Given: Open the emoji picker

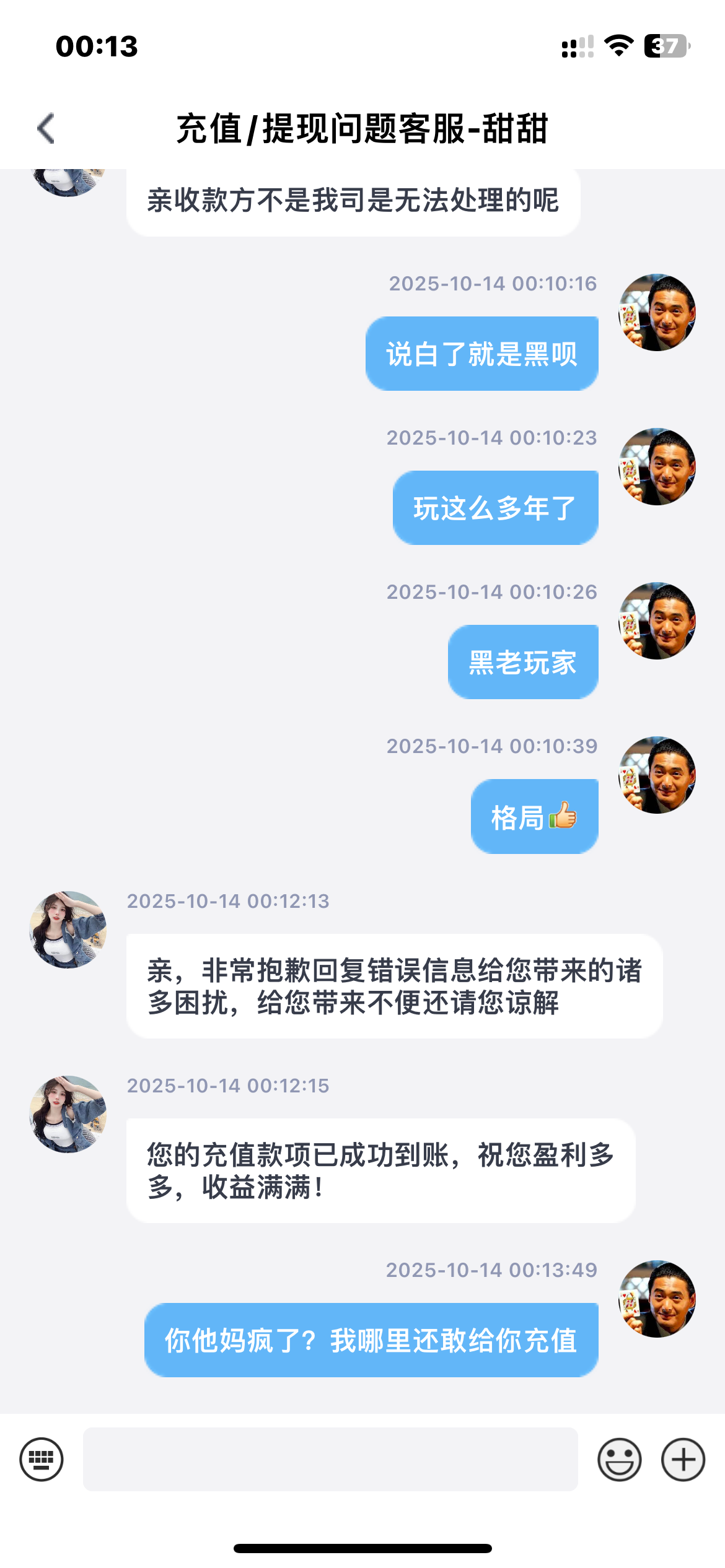Looking at the screenshot, I should 619,1459.
